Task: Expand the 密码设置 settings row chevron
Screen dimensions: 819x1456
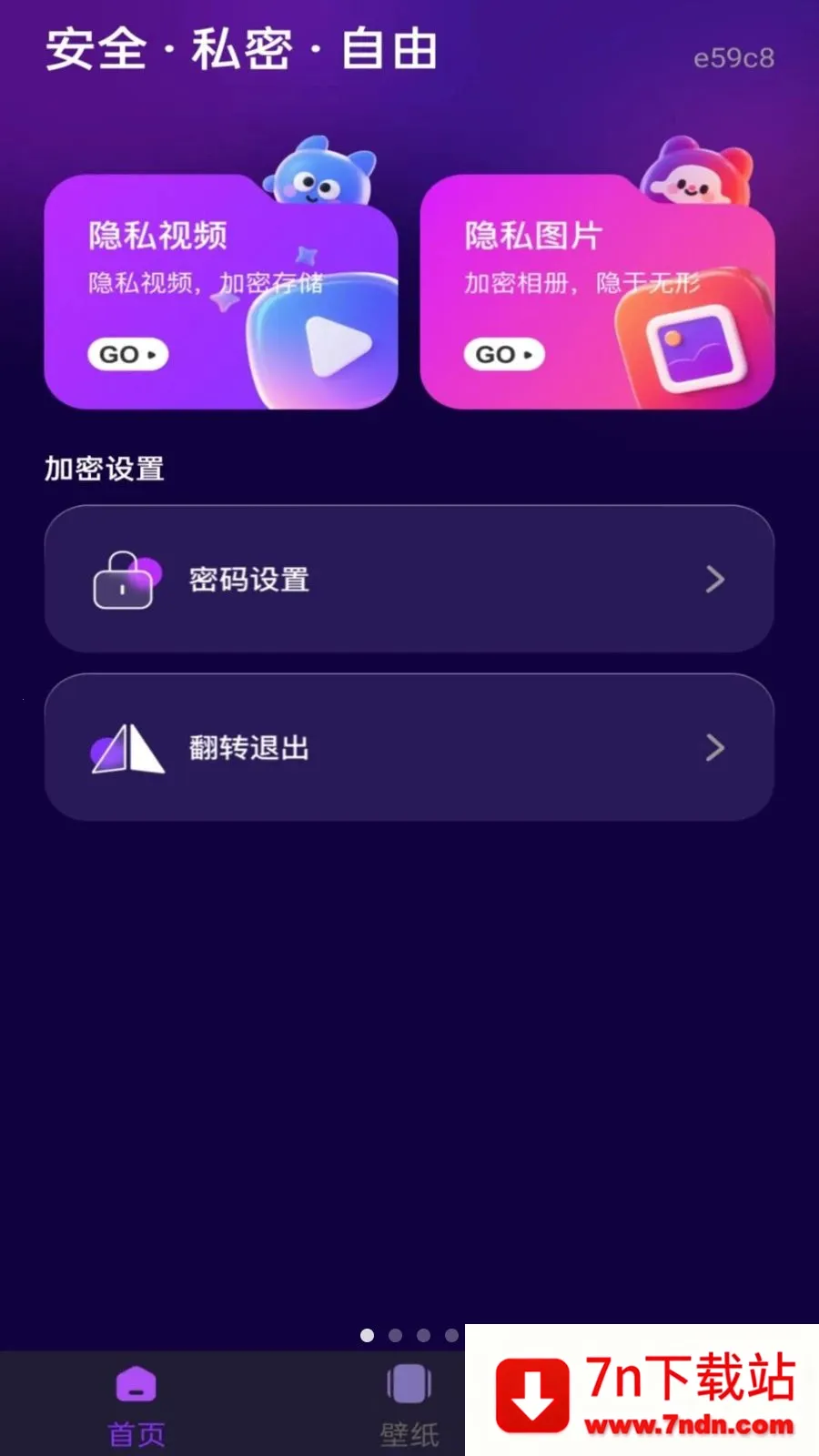Action: pyautogui.click(x=715, y=580)
